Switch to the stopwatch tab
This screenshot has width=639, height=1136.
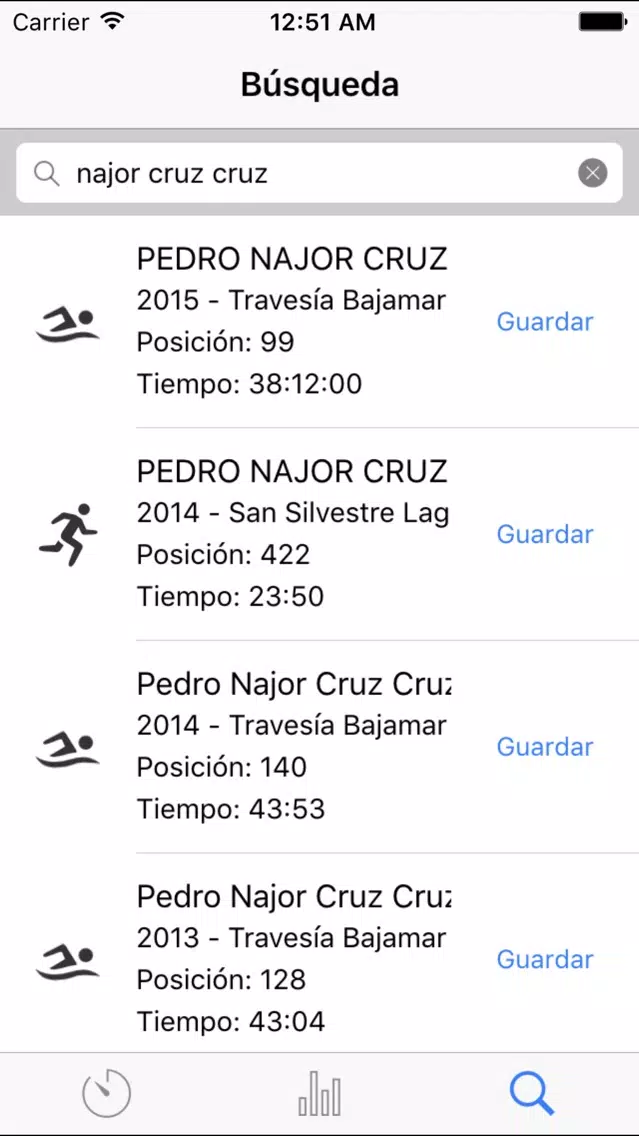coord(106,1094)
